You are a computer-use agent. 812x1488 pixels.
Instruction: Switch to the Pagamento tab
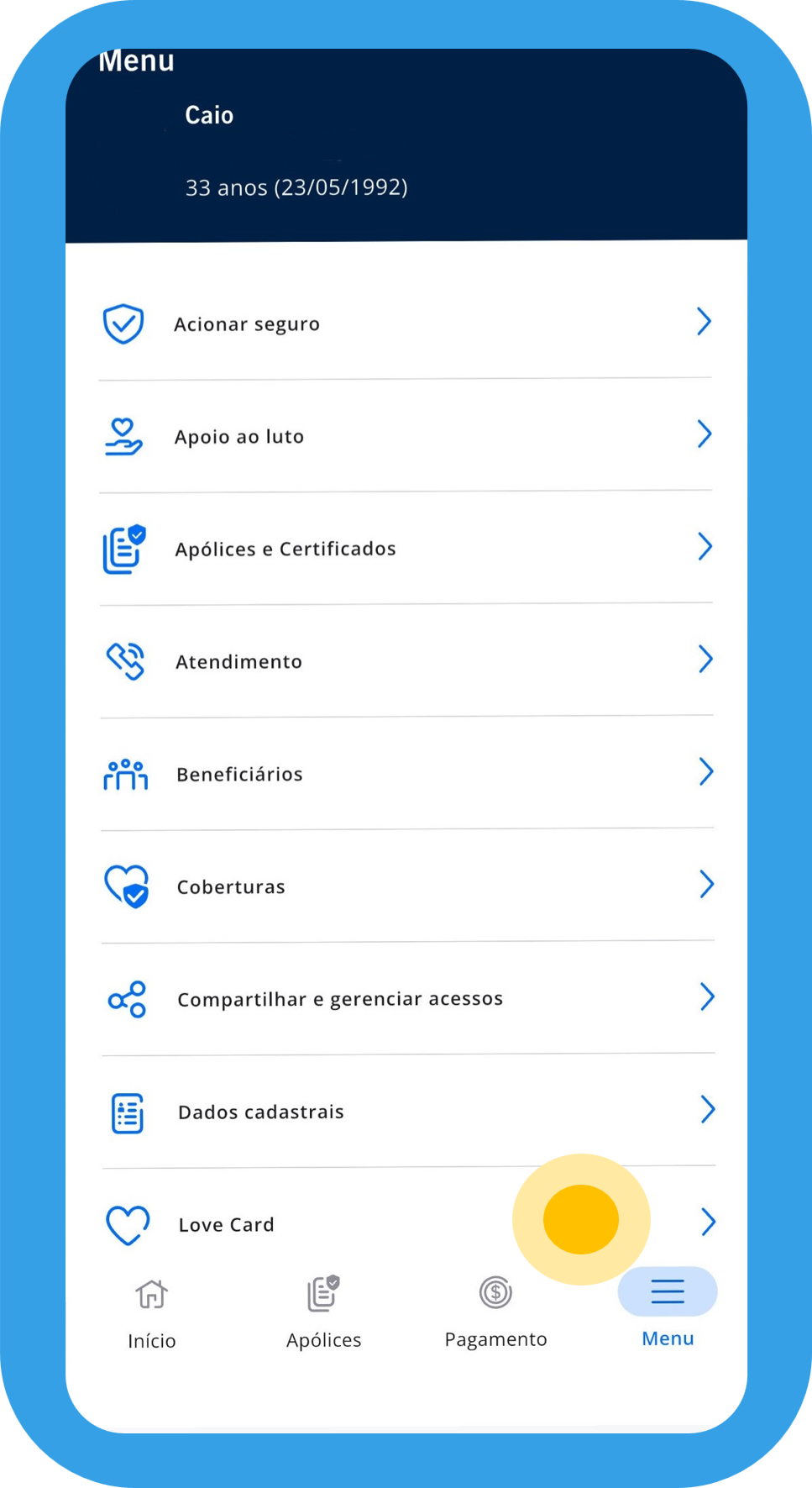pos(495,1312)
